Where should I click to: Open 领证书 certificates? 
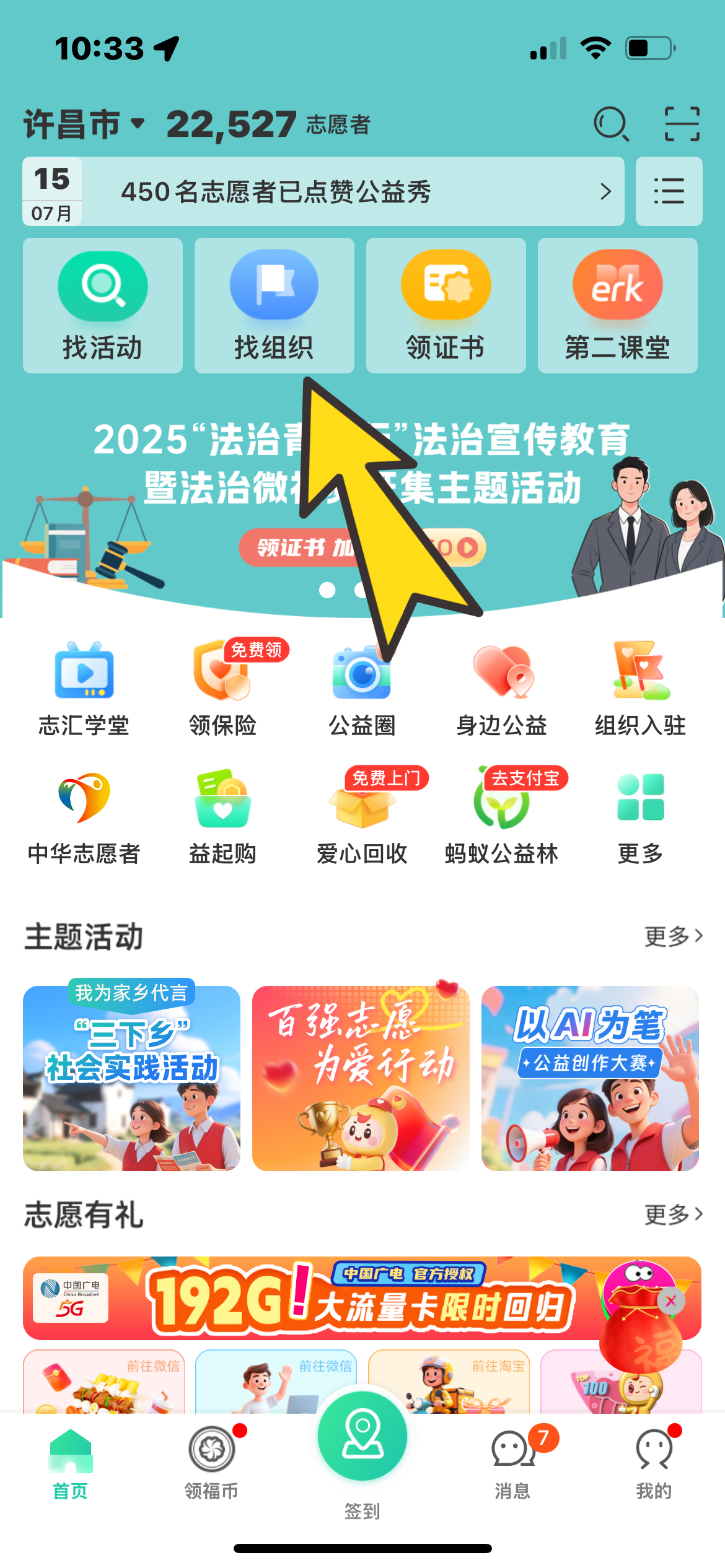tap(446, 306)
